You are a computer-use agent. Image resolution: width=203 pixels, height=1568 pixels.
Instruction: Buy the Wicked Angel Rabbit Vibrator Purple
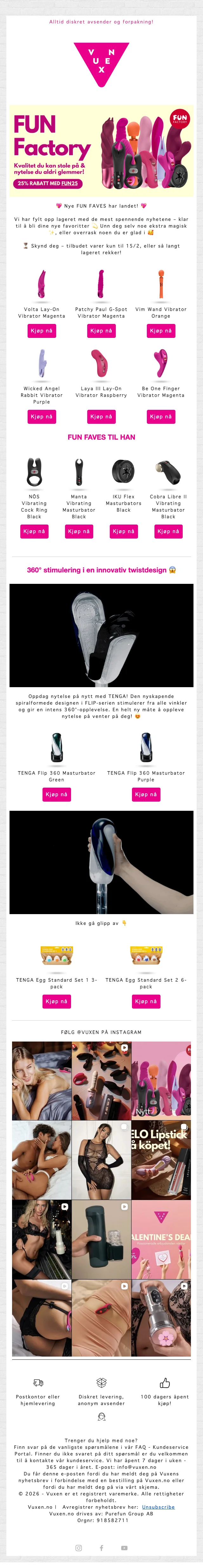click(42, 416)
